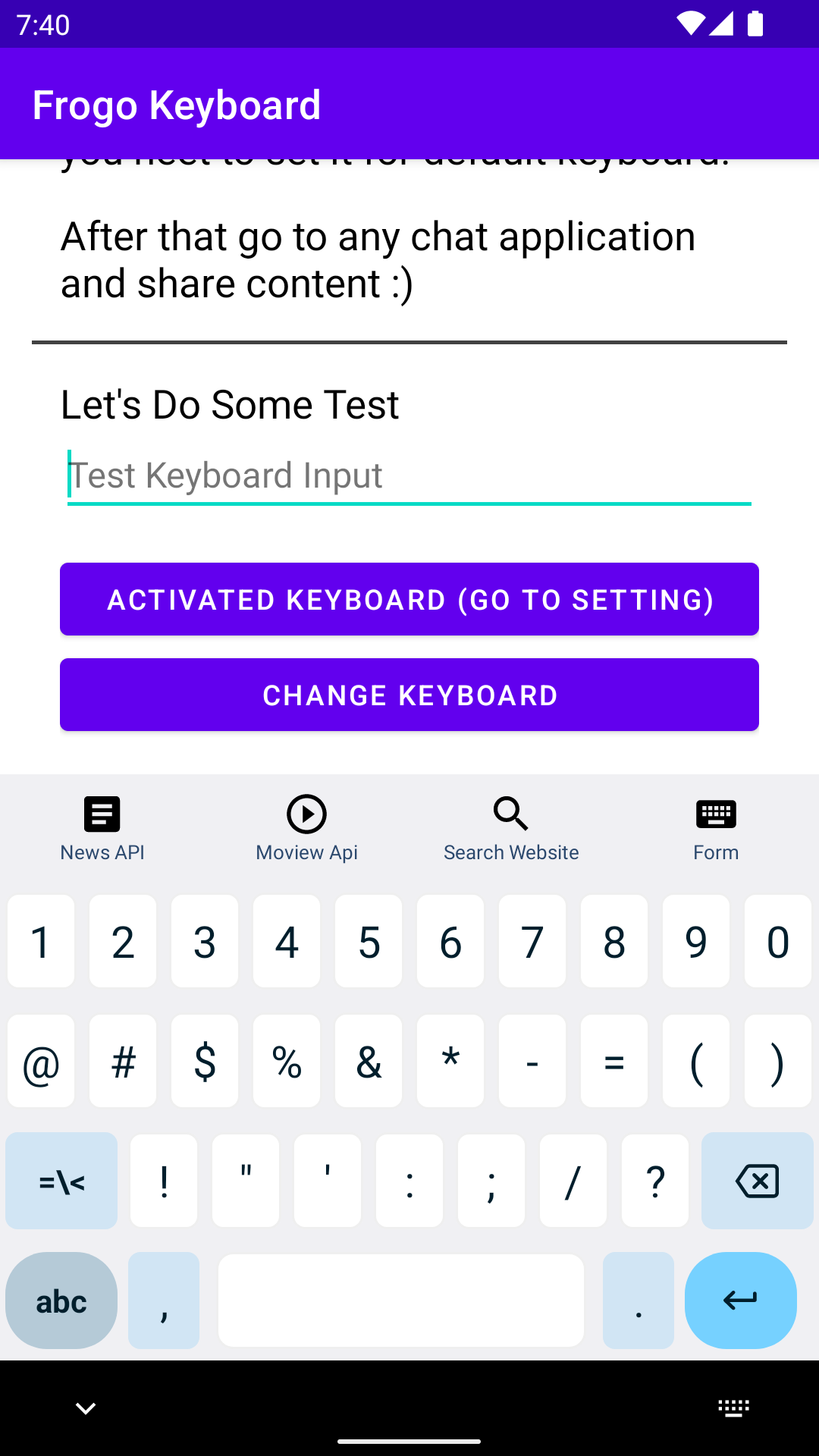
Task: Tap the Test Keyboard Input field
Action: coord(409,476)
